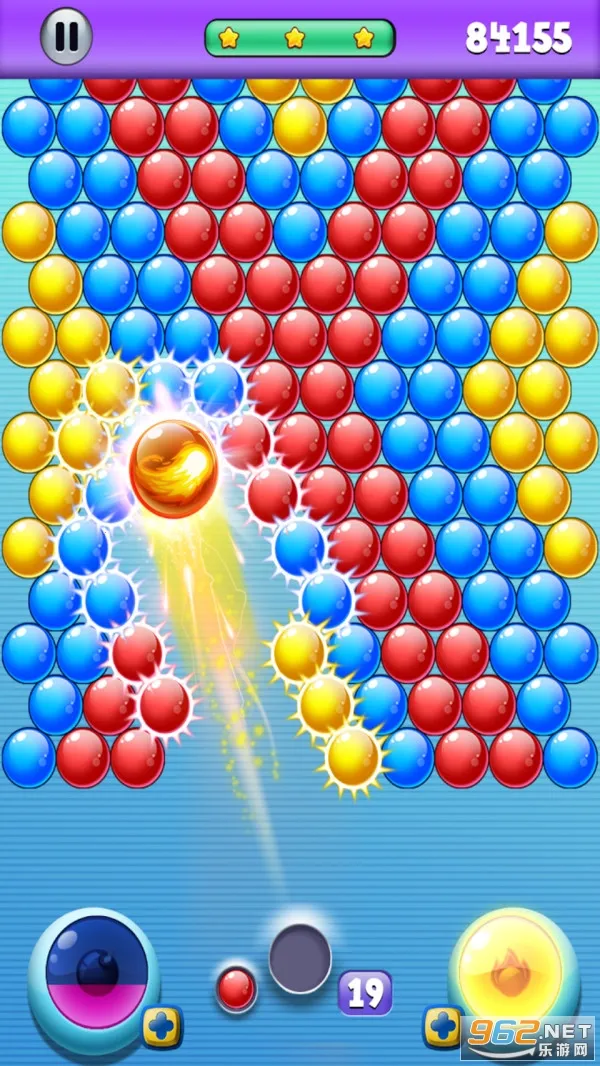The height and width of the screenshot is (1066, 600).
Task: Add more bomb power-ups with the plus
Action: [160, 1027]
